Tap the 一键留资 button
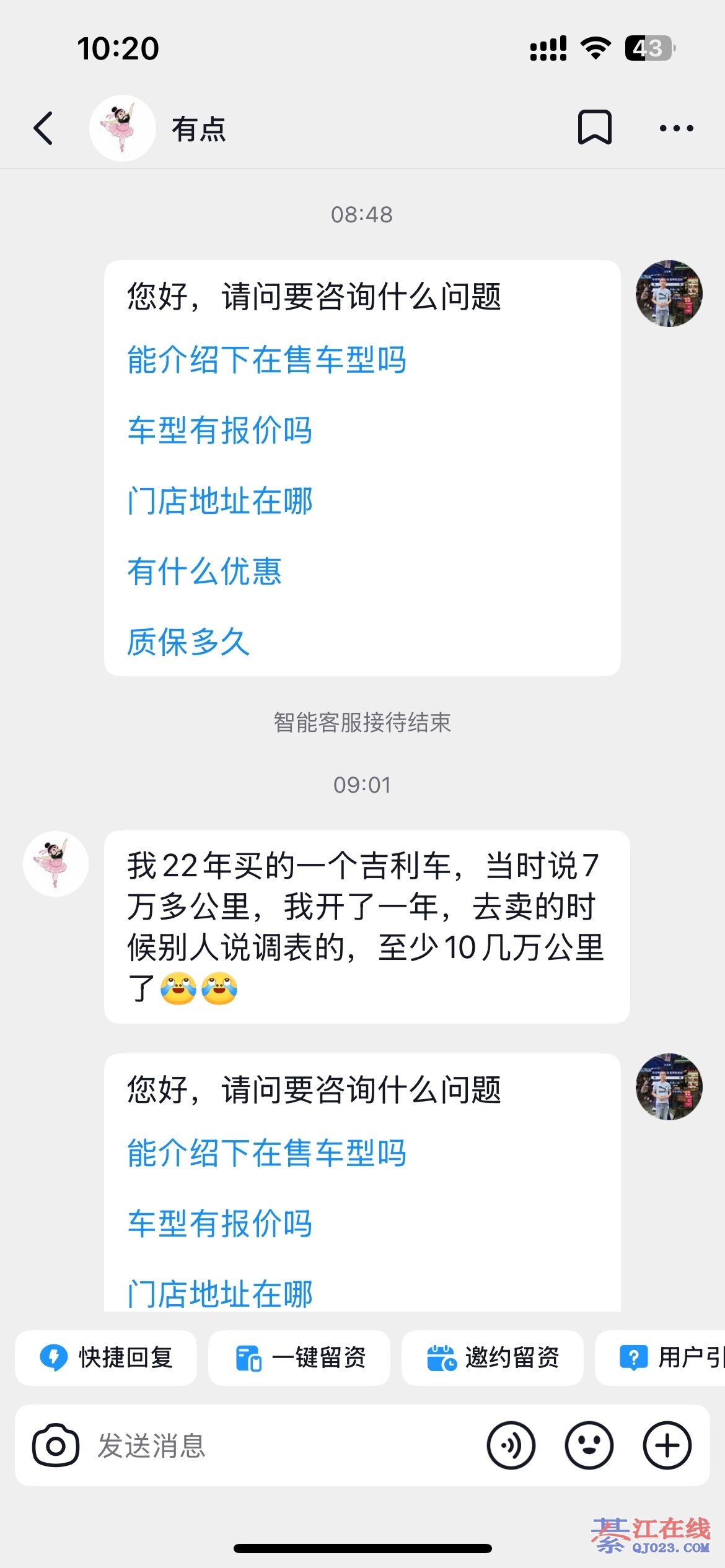Screen dimensions: 725x1568 point(299,1358)
